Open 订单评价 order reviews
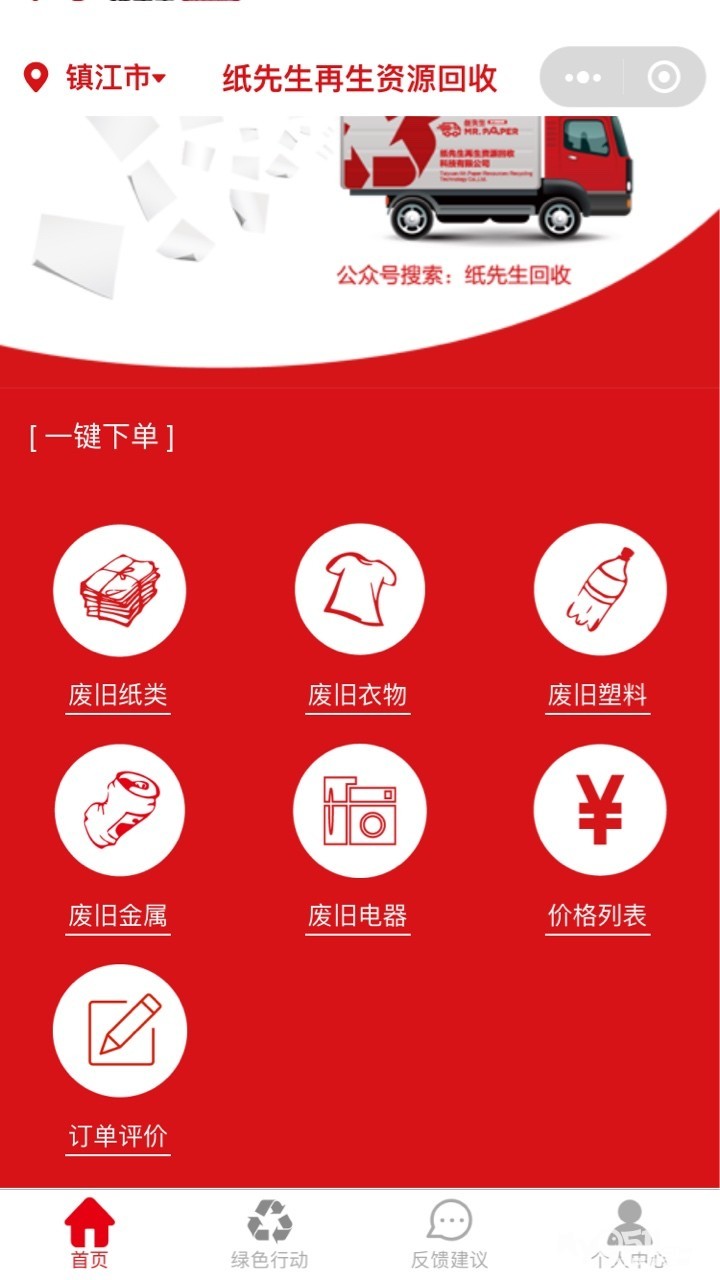This screenshot has width=720, height=1280. point(119,1058)
